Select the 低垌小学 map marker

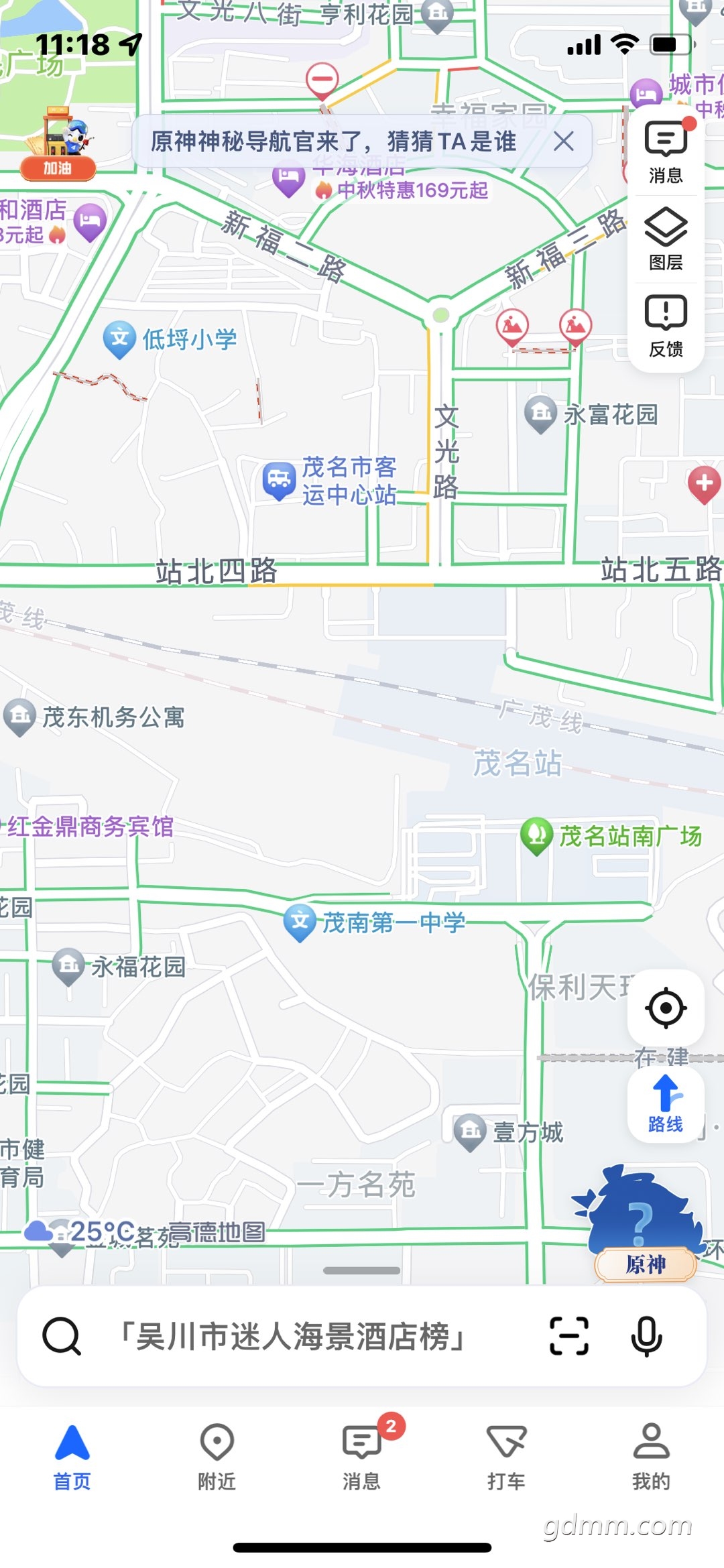120,339
